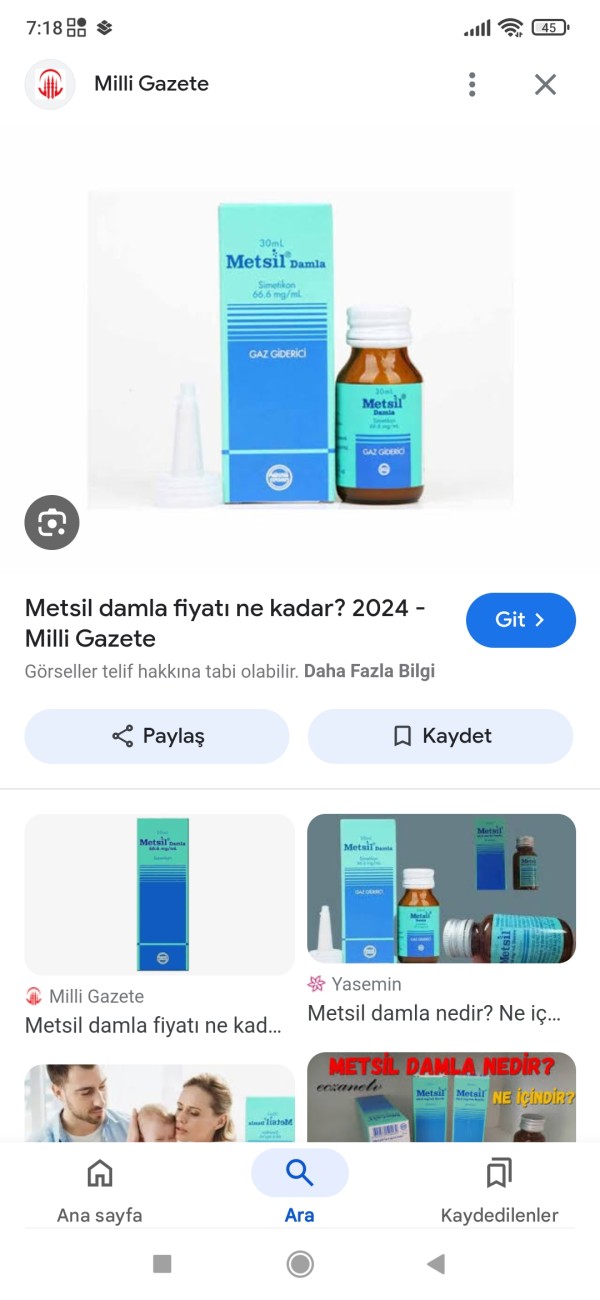Screen dimensions: 600x1300
Task: Search this image with Google Lens
Action: pyautogui.click(x=52, y=522)
